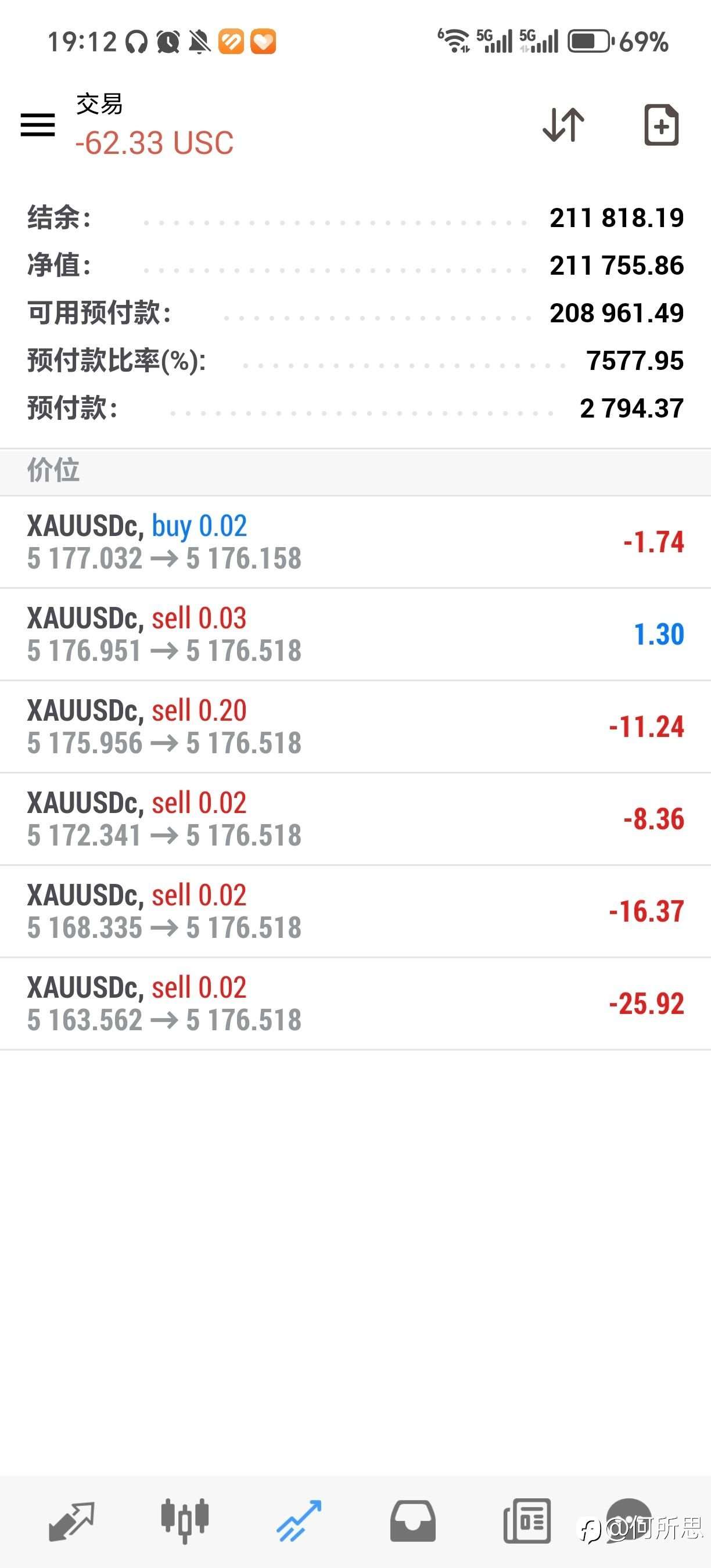Open the 结余 balance row details
The image size is (711, 1568).
[x=355, y=218]
